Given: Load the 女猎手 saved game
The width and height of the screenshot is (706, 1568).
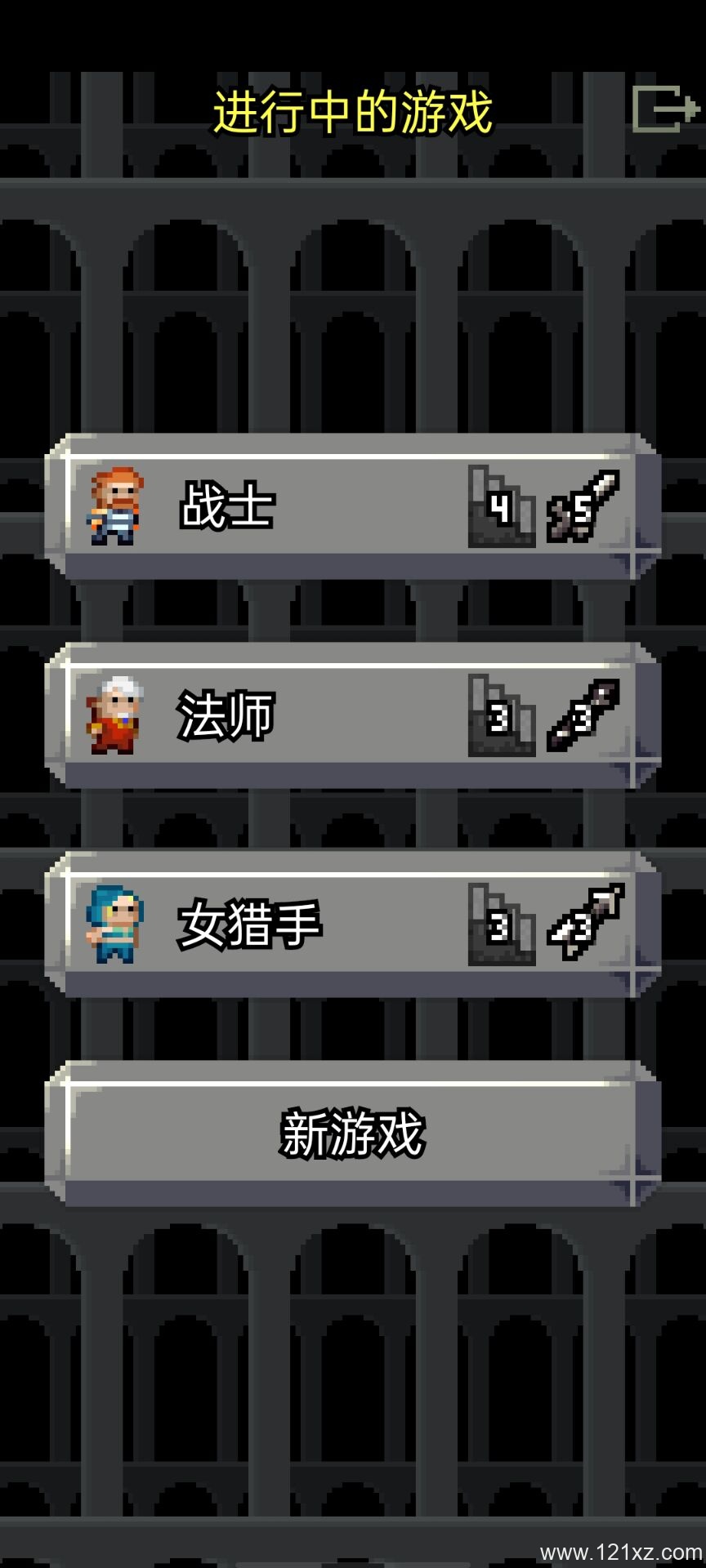Looking at the screenshot, I should [353, 924].
